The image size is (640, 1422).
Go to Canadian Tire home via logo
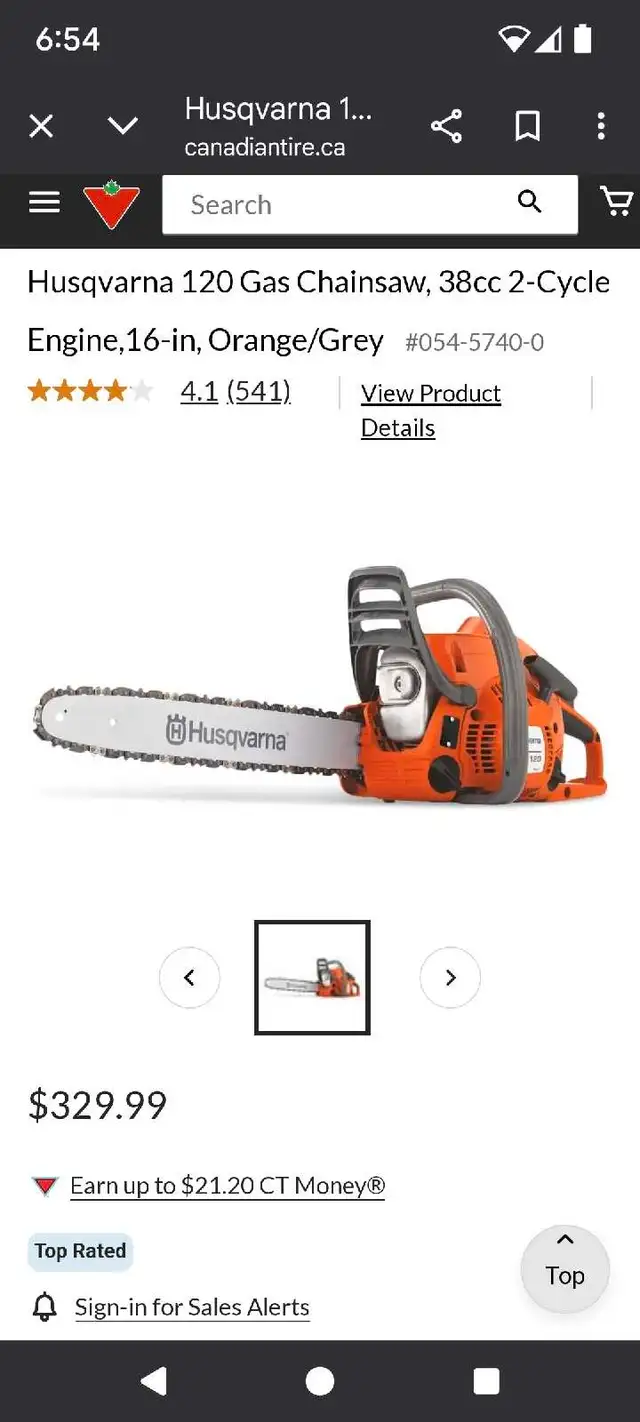pyautogui.click(x=111, y=204)
